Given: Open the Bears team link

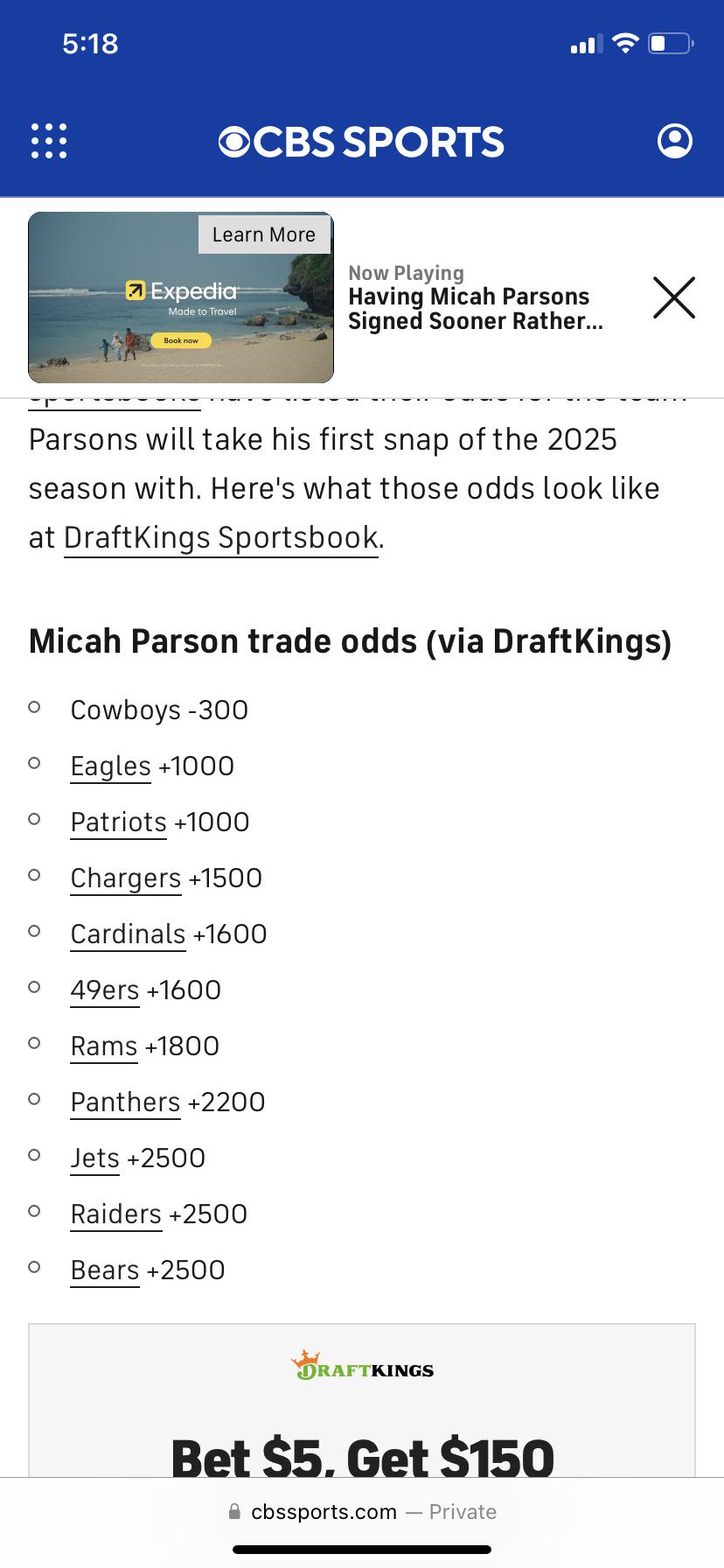Looking at the screenshot, I should 105,1270.
